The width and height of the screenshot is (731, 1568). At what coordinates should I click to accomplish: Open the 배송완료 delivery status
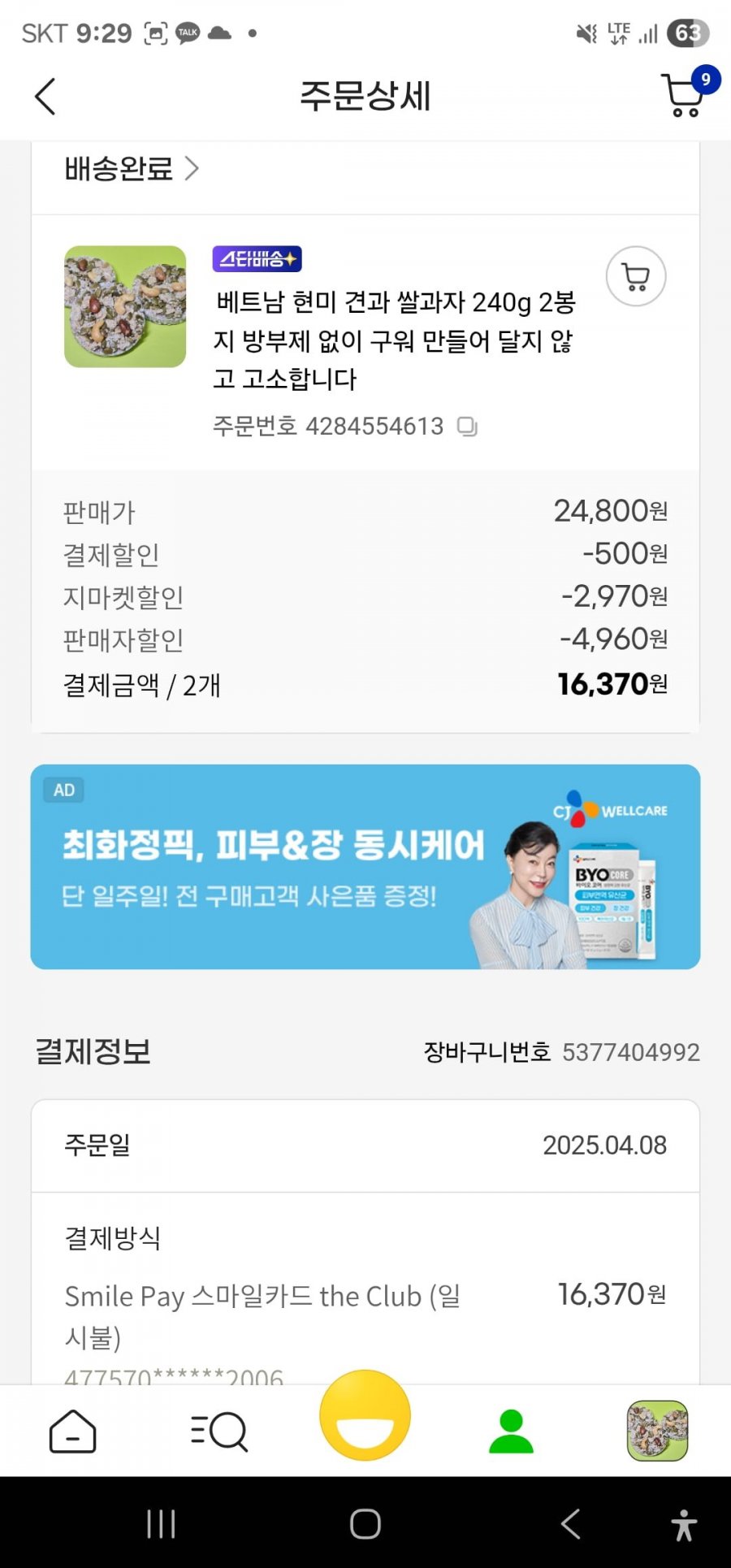click(132, 169)
